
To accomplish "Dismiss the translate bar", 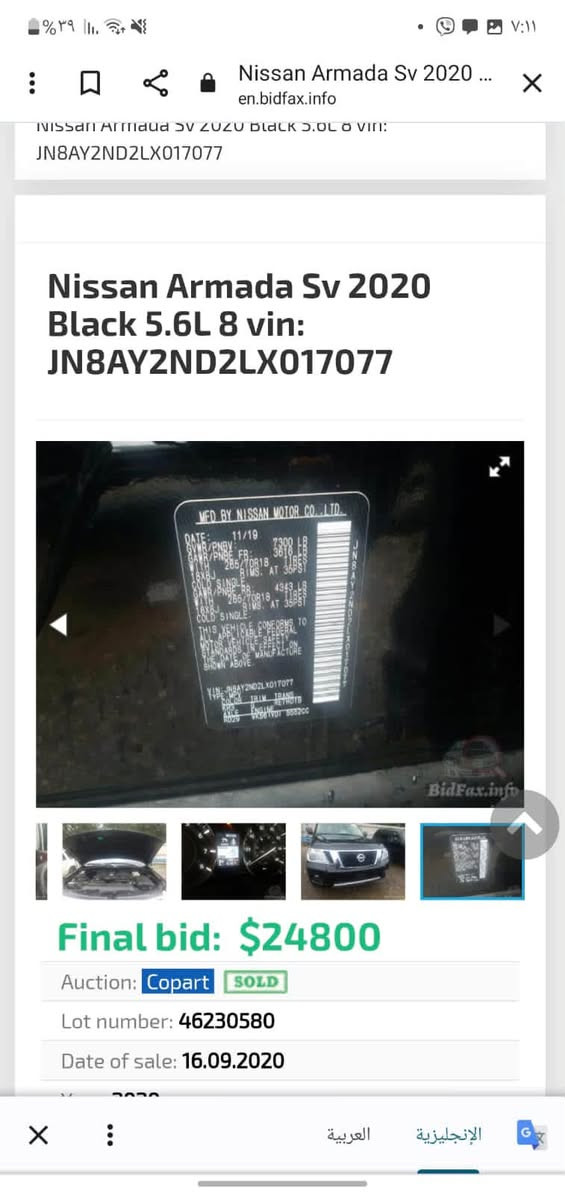I will (x=38, y=1135).
